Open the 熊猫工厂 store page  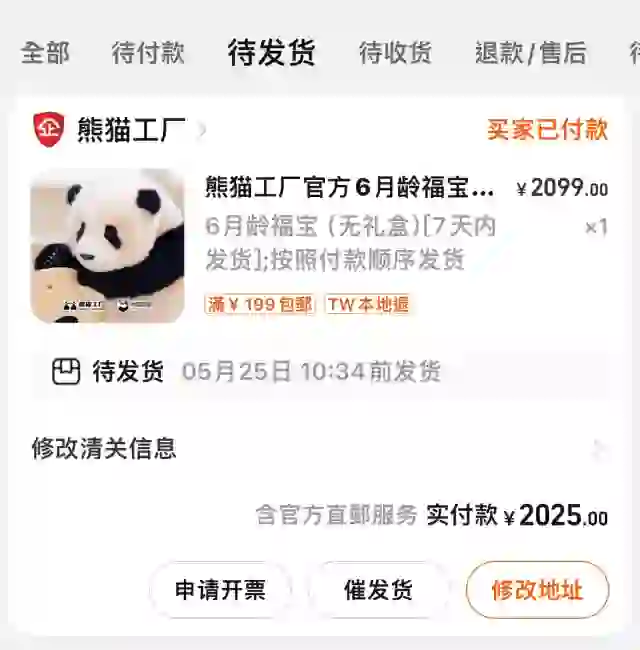coord(130,130)
